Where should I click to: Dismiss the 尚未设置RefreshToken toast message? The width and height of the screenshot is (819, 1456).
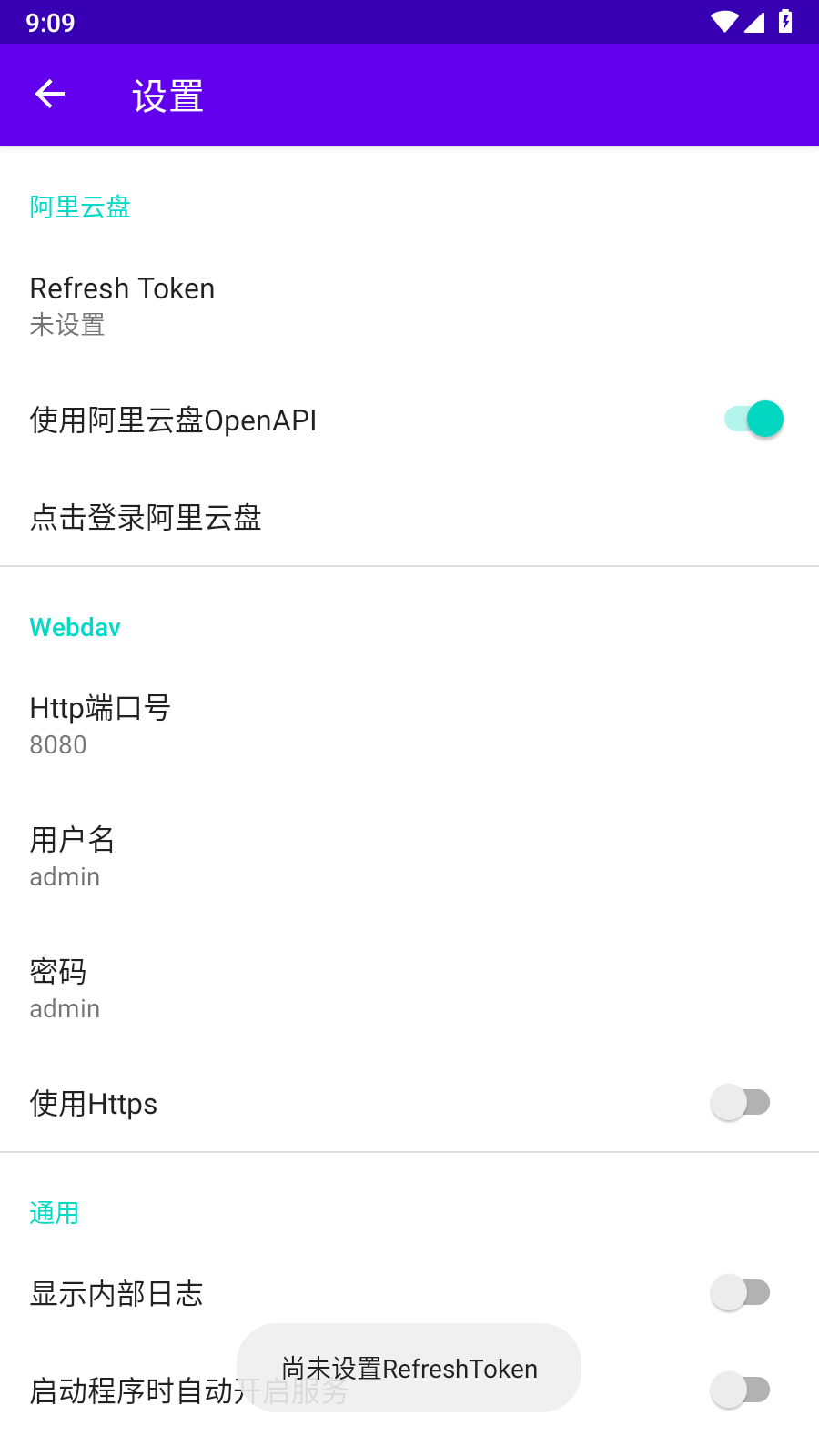point(409,1368)
